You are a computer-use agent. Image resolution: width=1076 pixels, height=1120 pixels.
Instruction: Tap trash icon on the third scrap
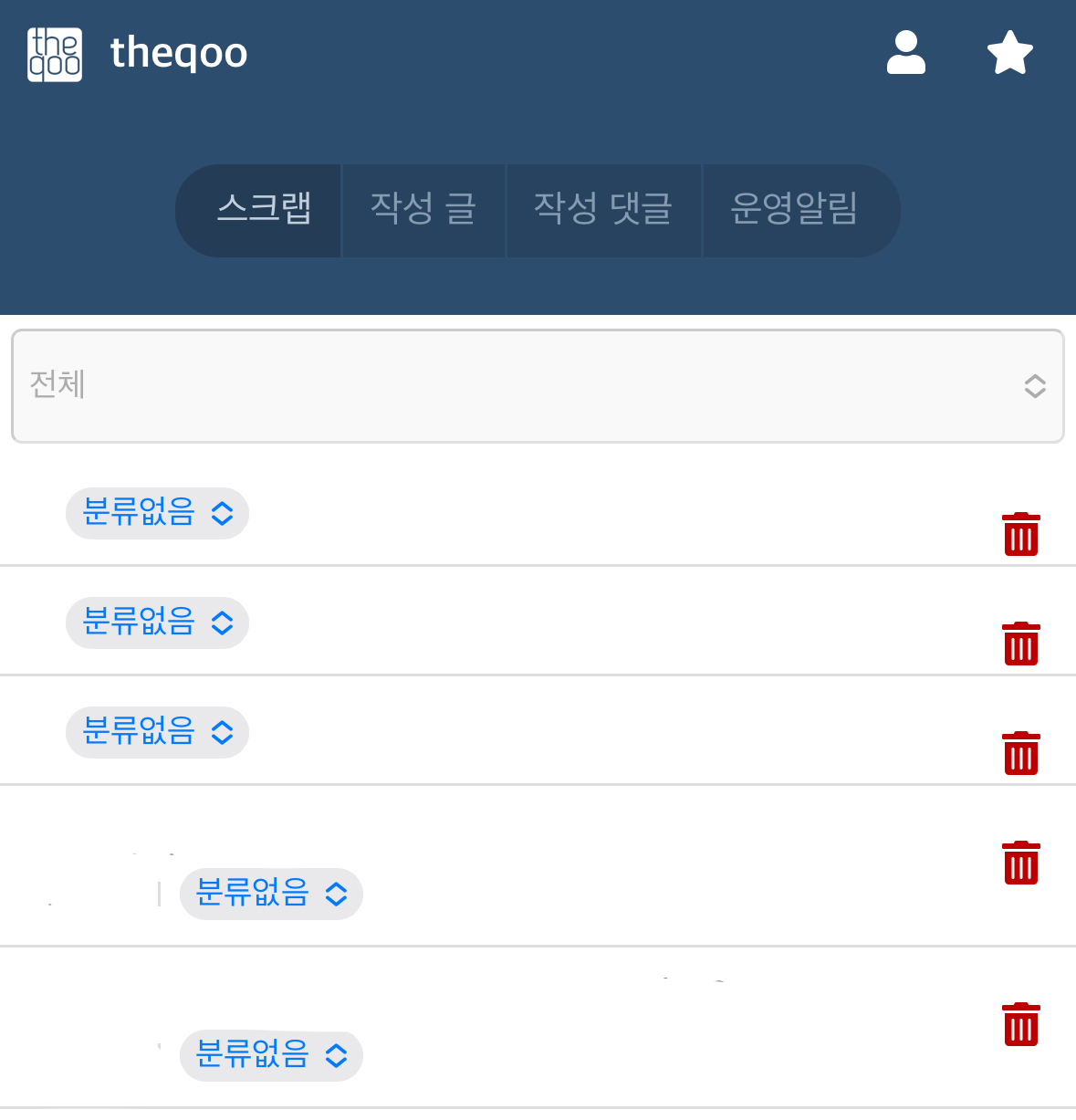pyautogui.click(x=1020, y=753)
